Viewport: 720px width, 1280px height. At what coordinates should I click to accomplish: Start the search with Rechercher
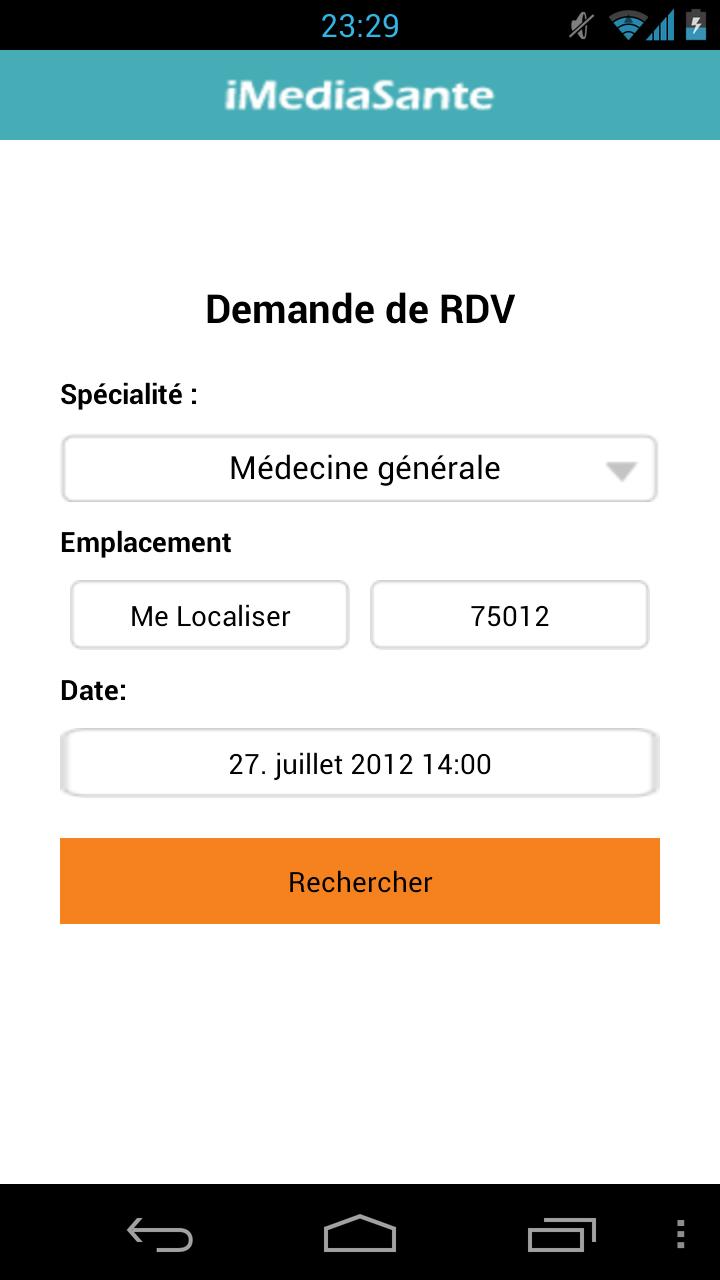coord(360,881)
